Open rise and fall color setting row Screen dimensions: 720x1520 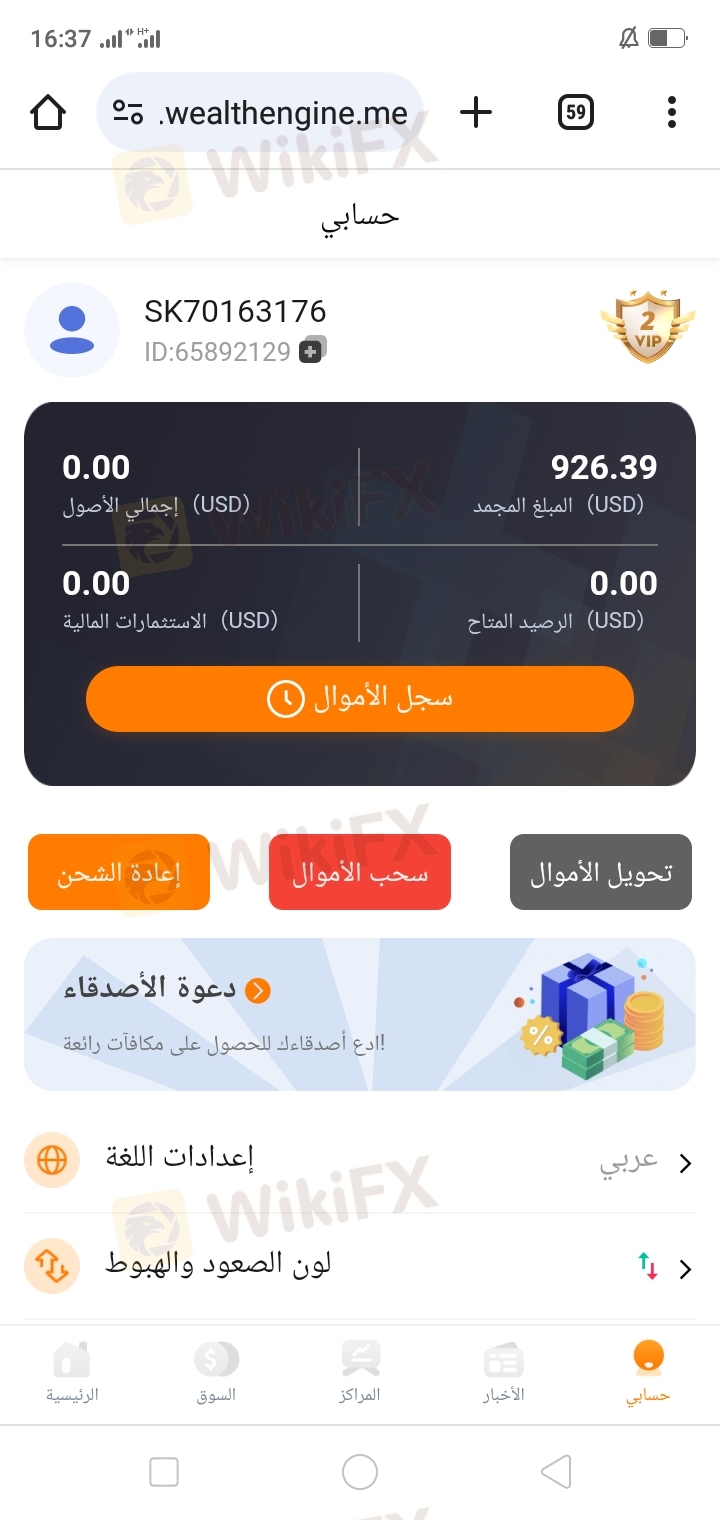pyautogui.click(x=360, y=1267)
